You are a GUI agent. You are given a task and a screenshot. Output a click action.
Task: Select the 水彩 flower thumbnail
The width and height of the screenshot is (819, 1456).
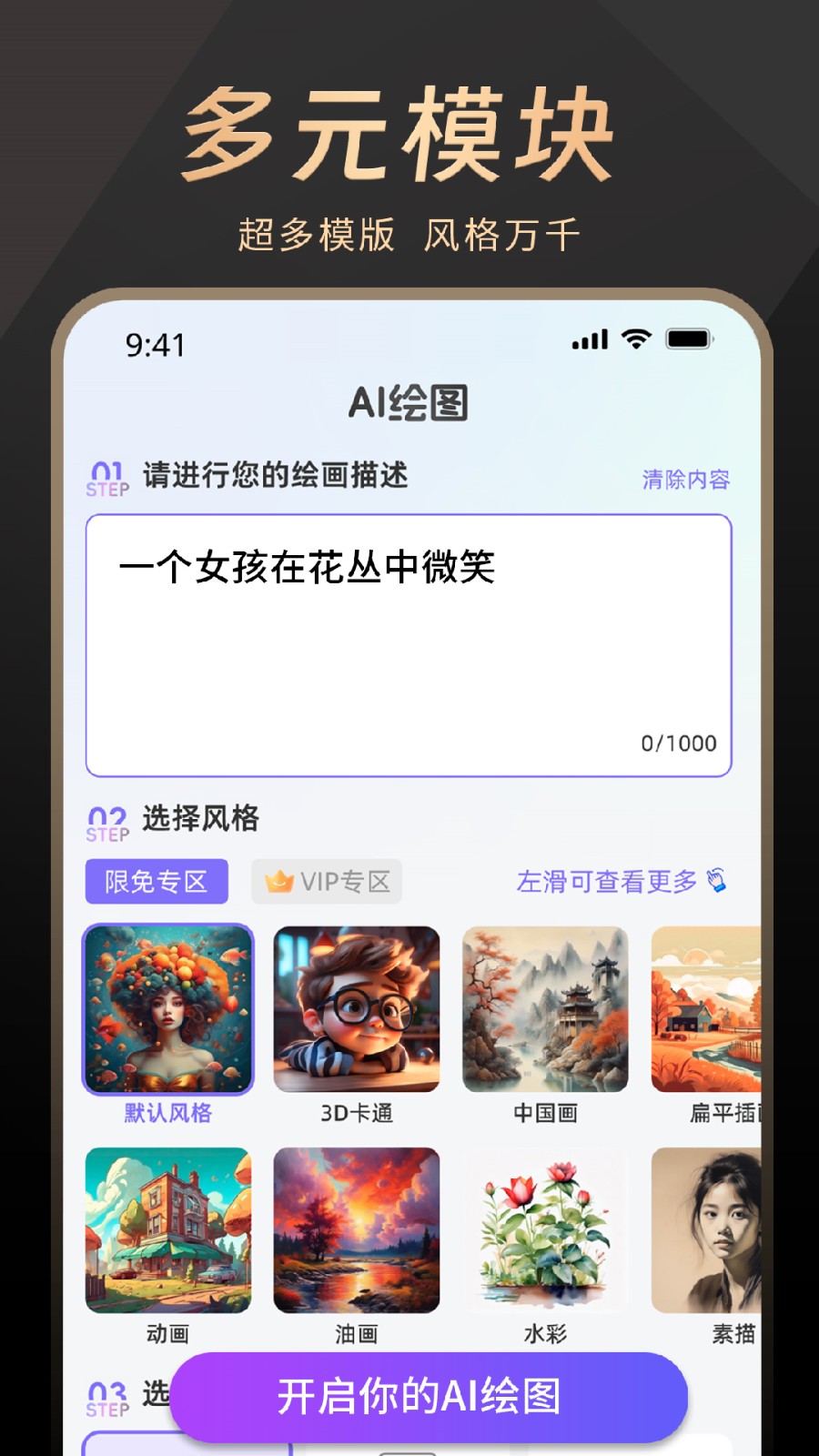point(544,1230)
